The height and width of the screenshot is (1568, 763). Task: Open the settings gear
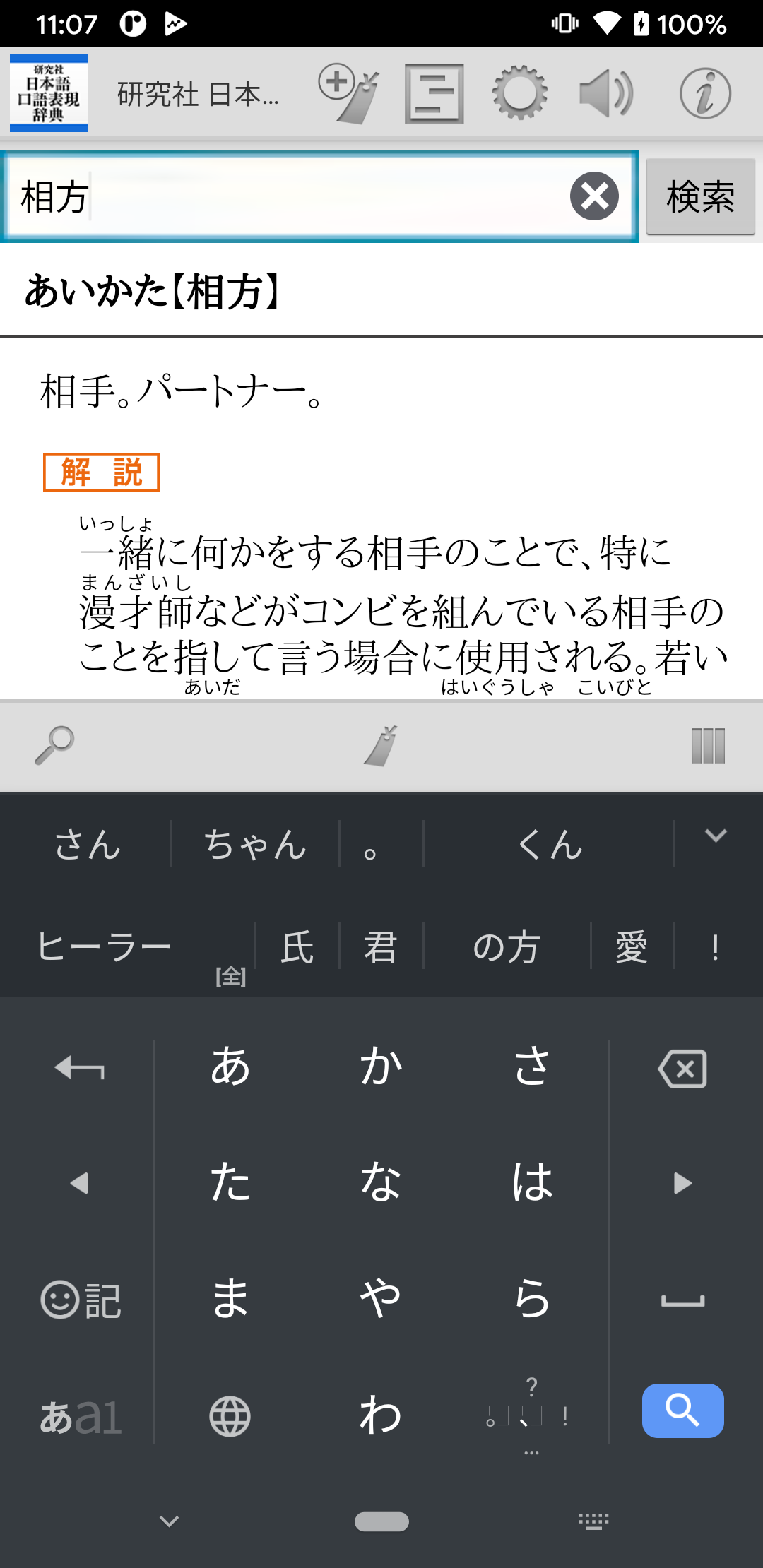tap(520, 93)
